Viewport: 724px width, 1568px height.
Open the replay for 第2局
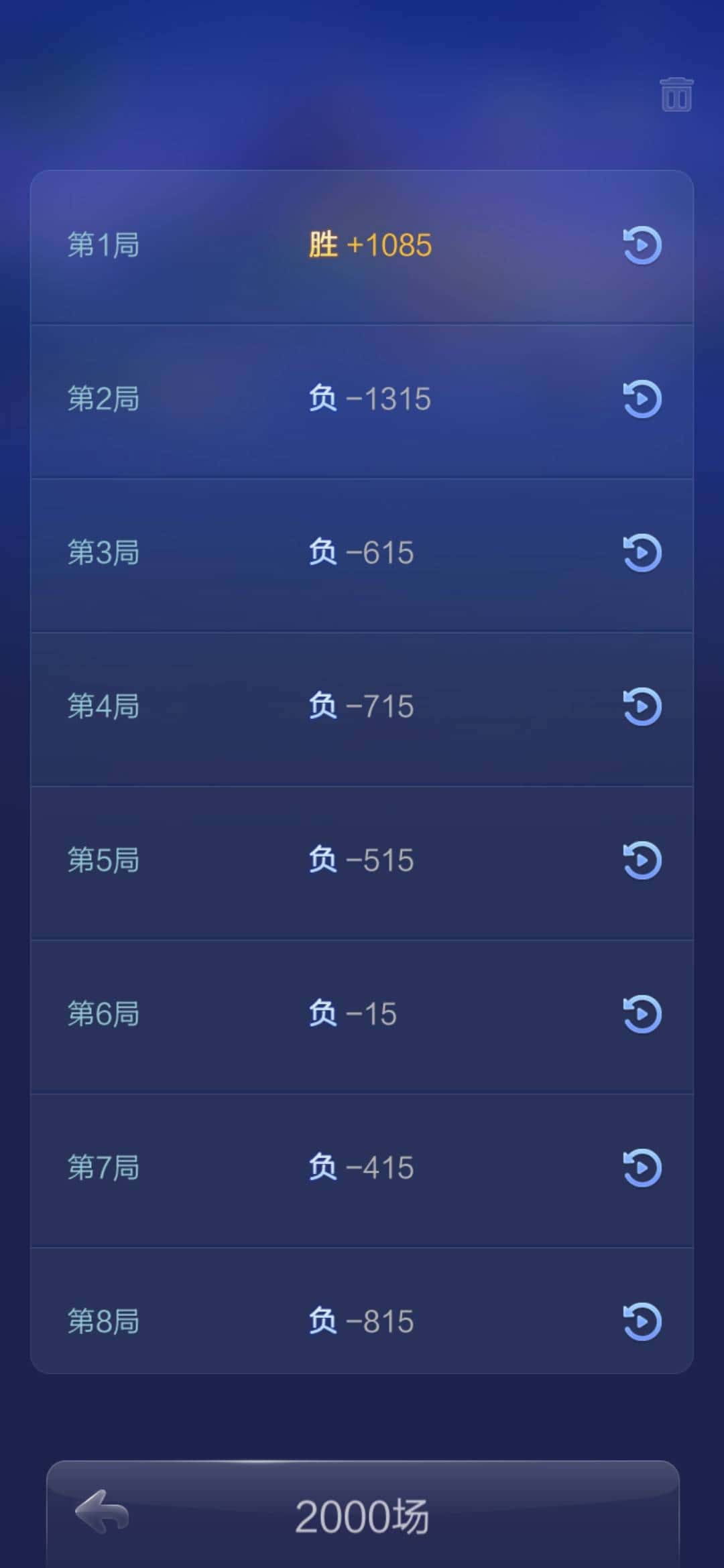[641, 399]
